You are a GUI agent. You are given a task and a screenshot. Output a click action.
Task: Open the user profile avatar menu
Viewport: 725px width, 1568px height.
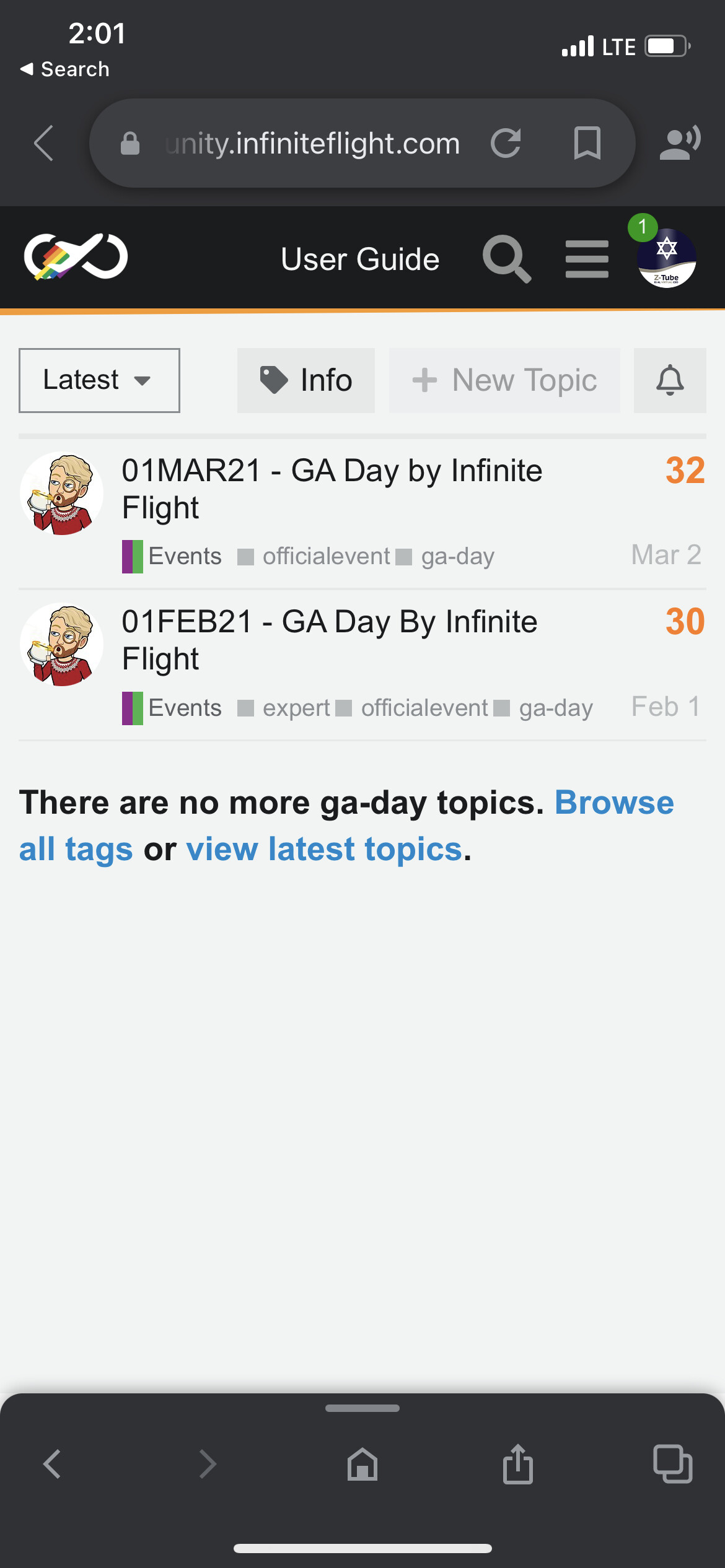pos(666,258)
